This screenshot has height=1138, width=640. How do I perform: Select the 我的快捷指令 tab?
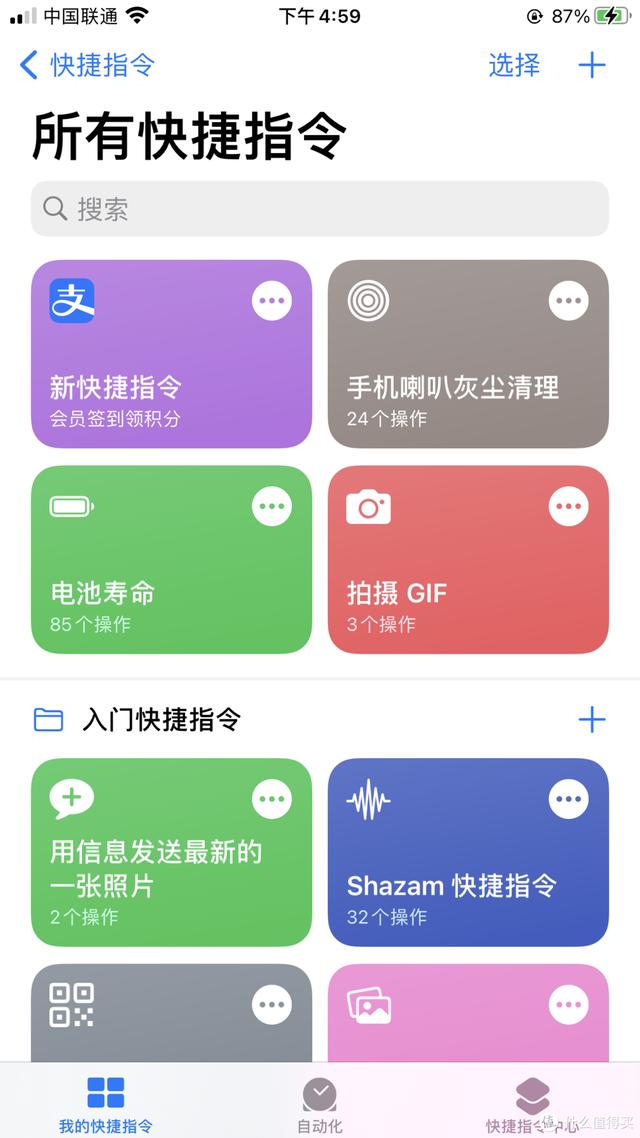point(106,1105)
